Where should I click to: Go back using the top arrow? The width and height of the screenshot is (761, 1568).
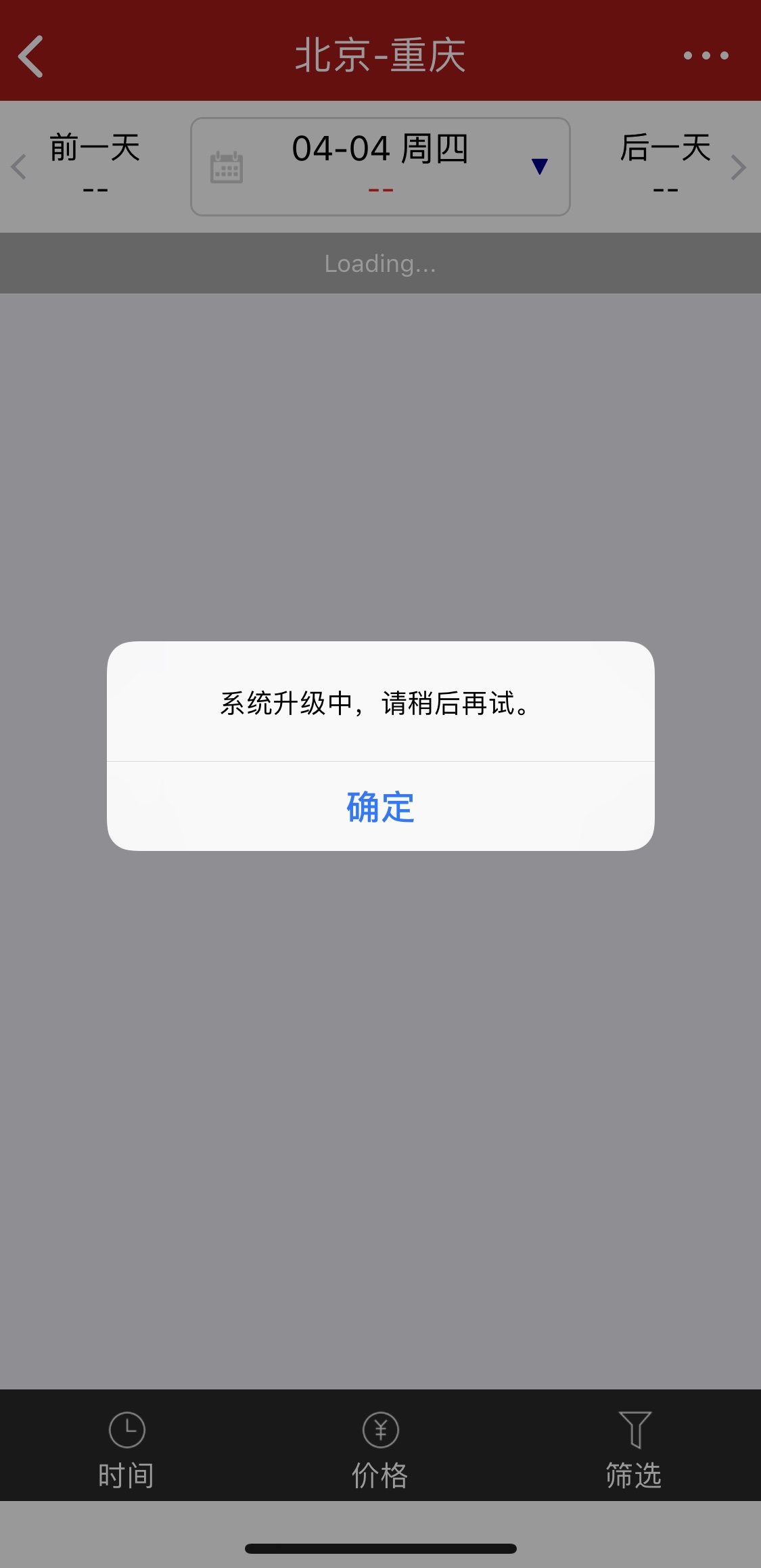tap(31, 56)
